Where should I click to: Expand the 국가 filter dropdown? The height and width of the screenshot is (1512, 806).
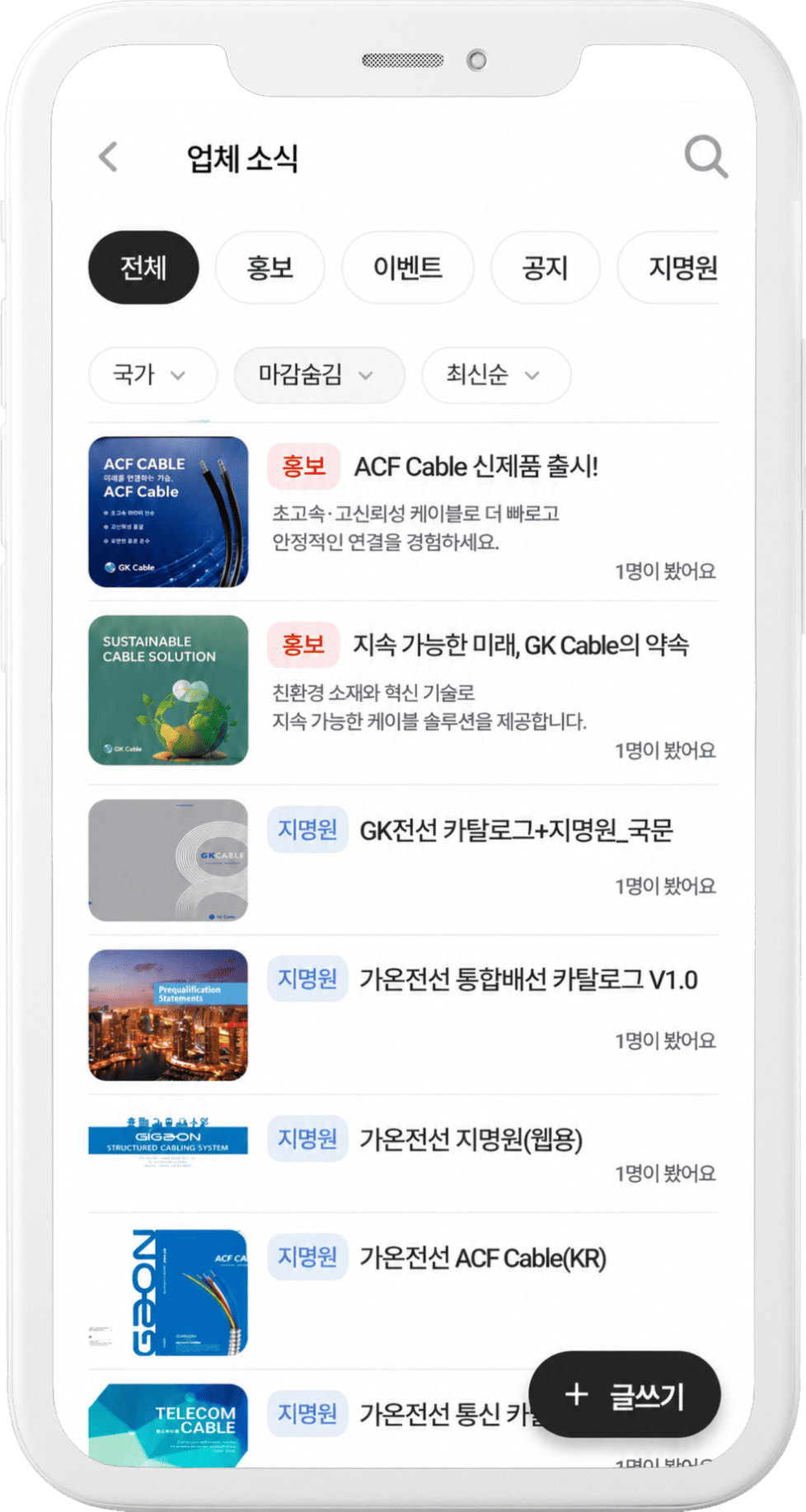point(152,375)
